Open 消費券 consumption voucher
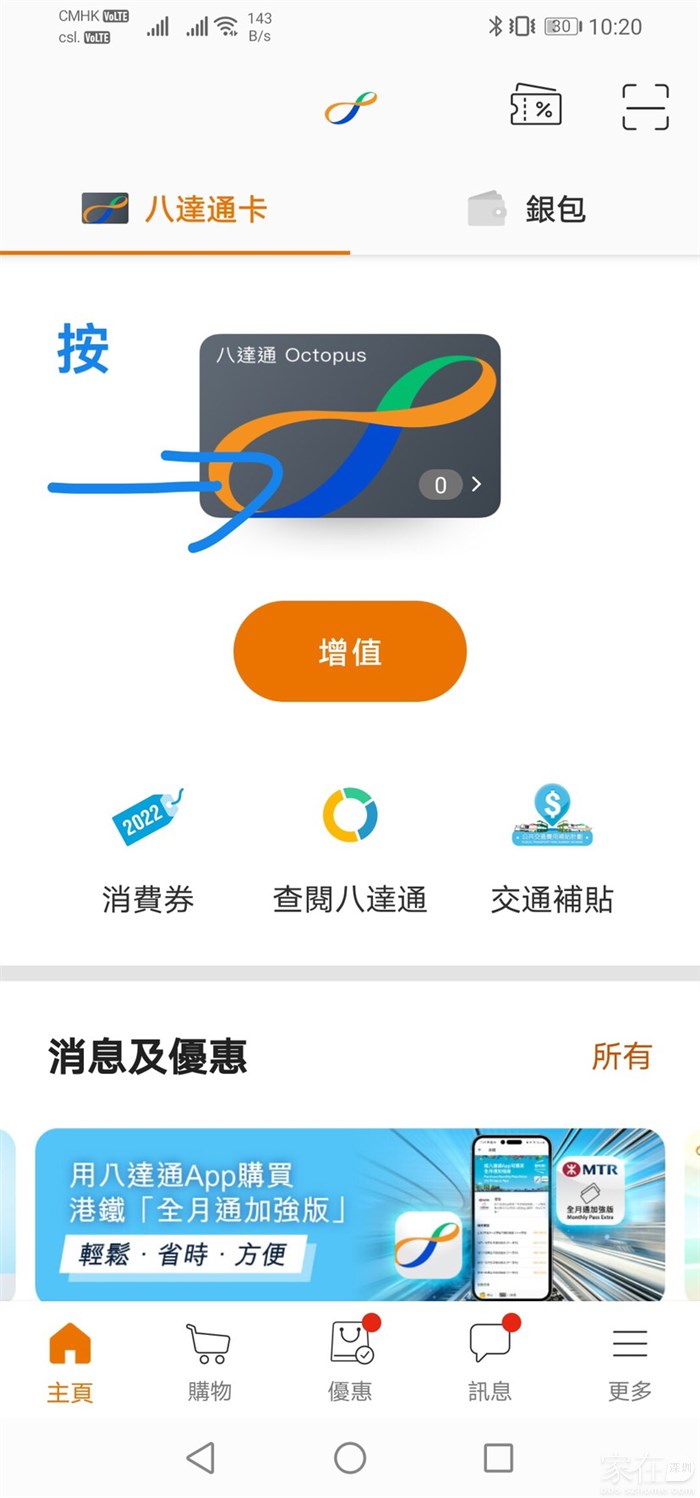The width and height of the screenshot is (700, 1498). coord(148,850)
